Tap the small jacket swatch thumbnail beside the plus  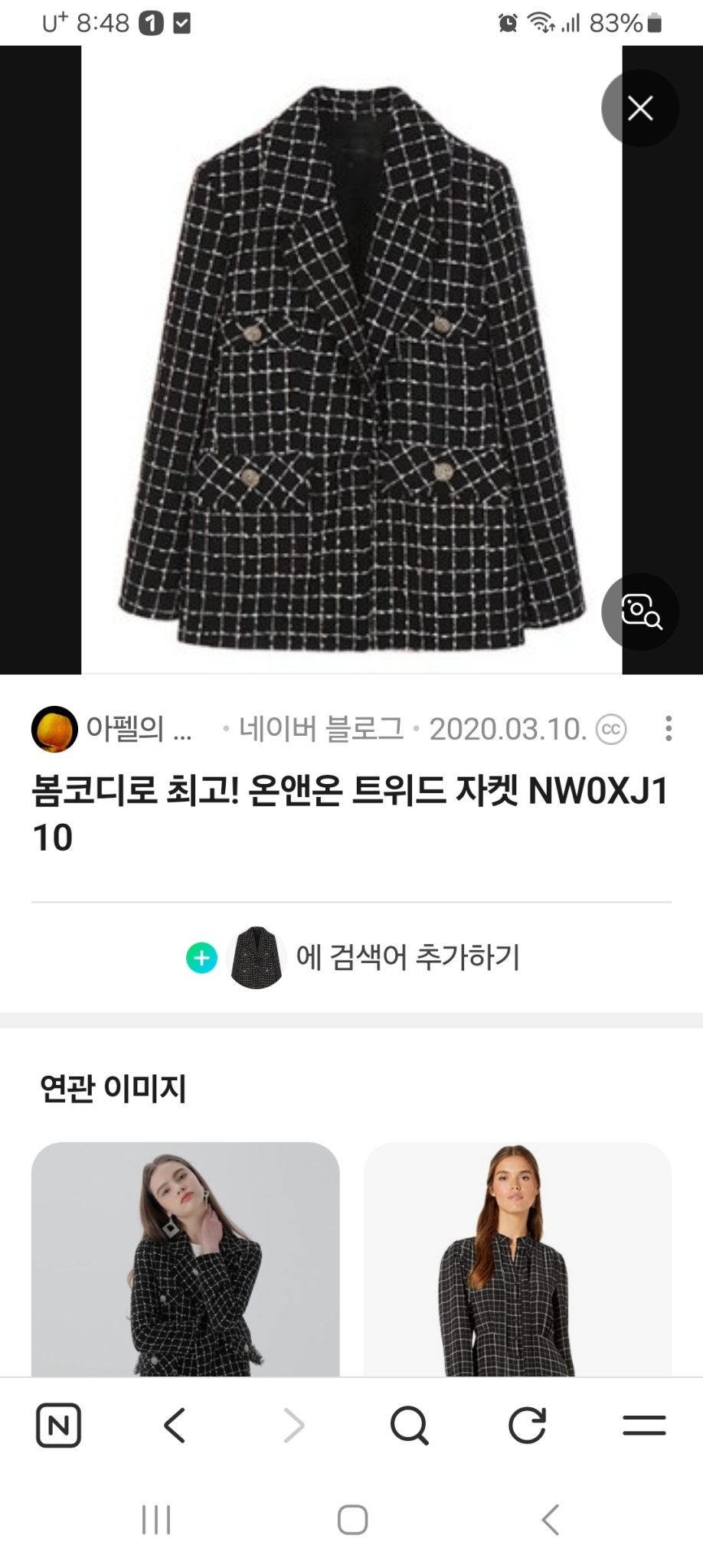coord(257,957)
